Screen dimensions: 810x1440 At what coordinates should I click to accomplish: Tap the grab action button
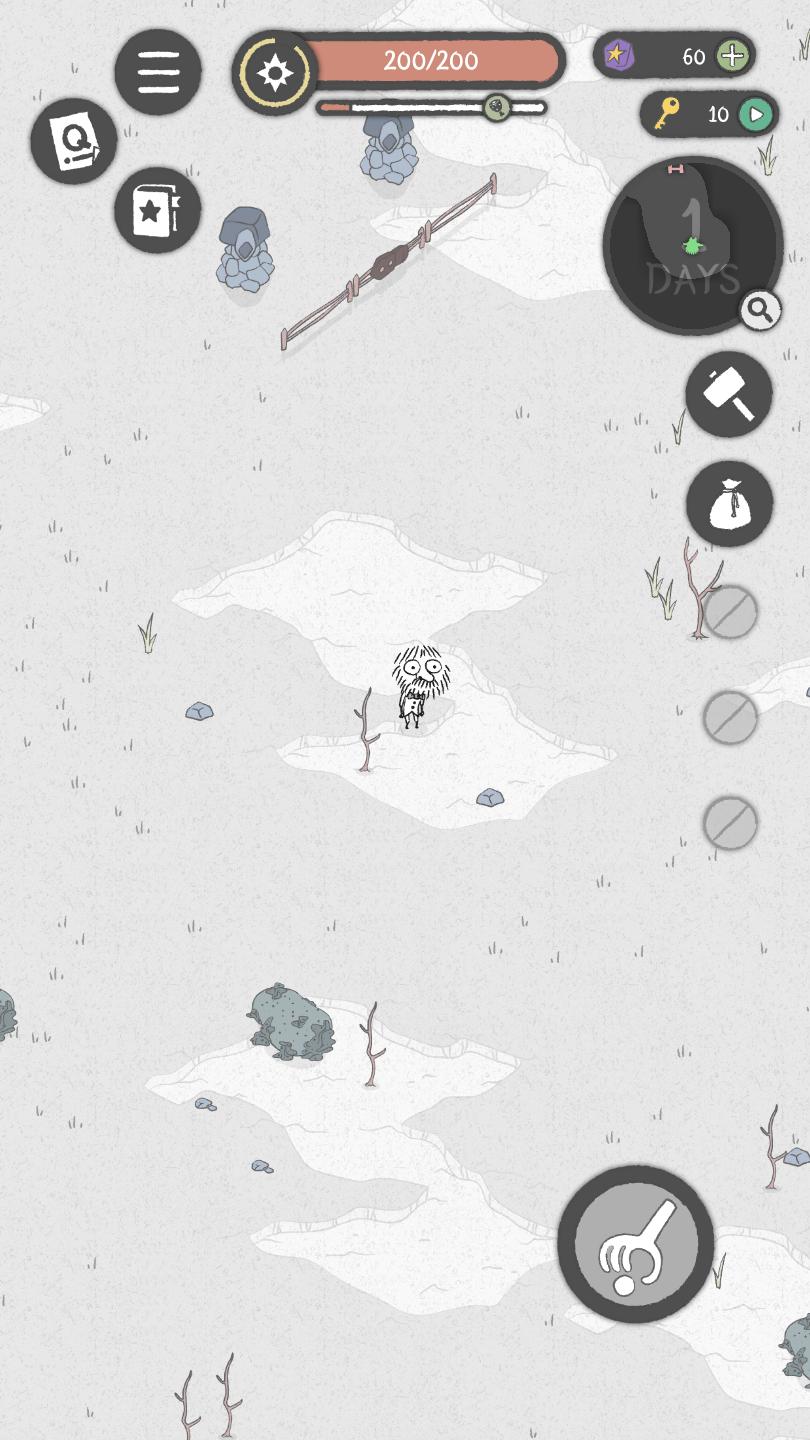(x=636, y=1244)
